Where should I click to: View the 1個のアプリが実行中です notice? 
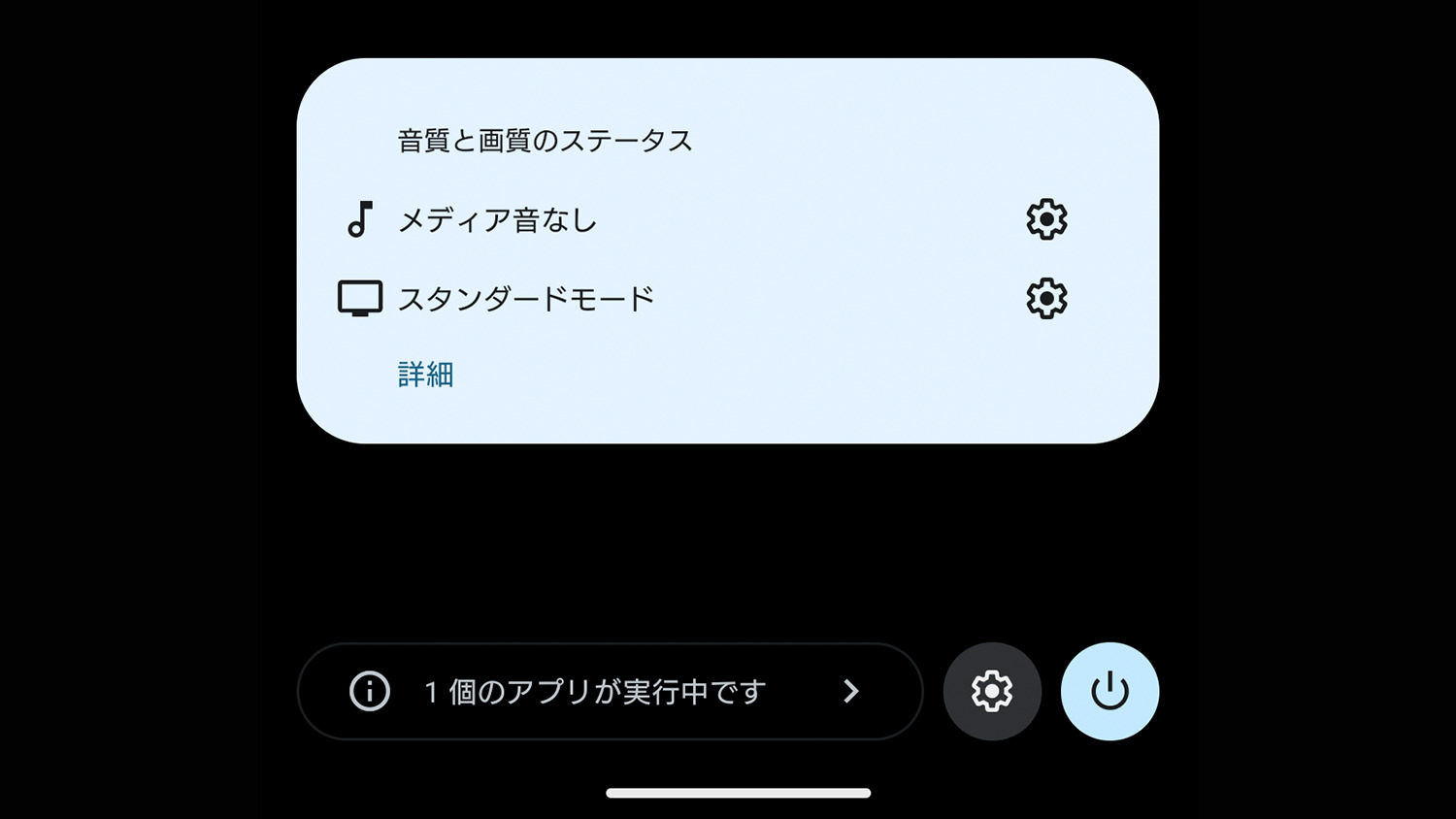(609, 692)
